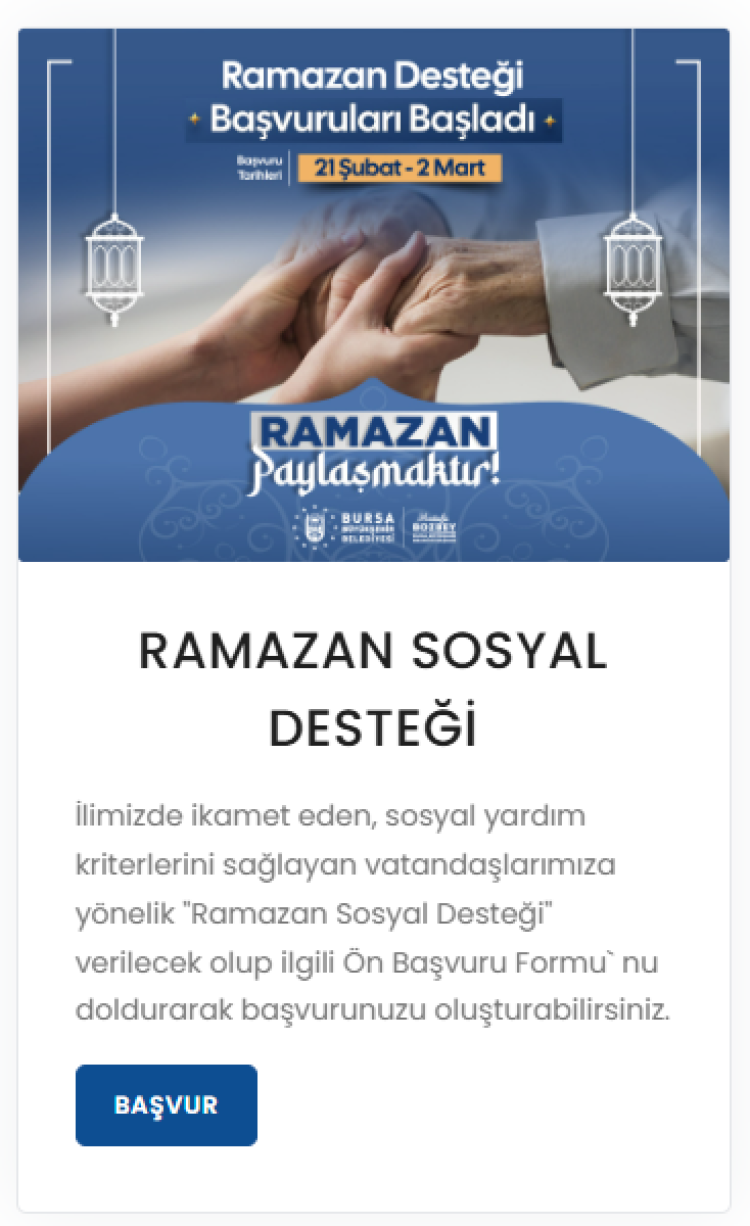Viewport: 750px width, 1226px height.
Task: Tap the BAŞVUR button
Action: pos(166,1105)
